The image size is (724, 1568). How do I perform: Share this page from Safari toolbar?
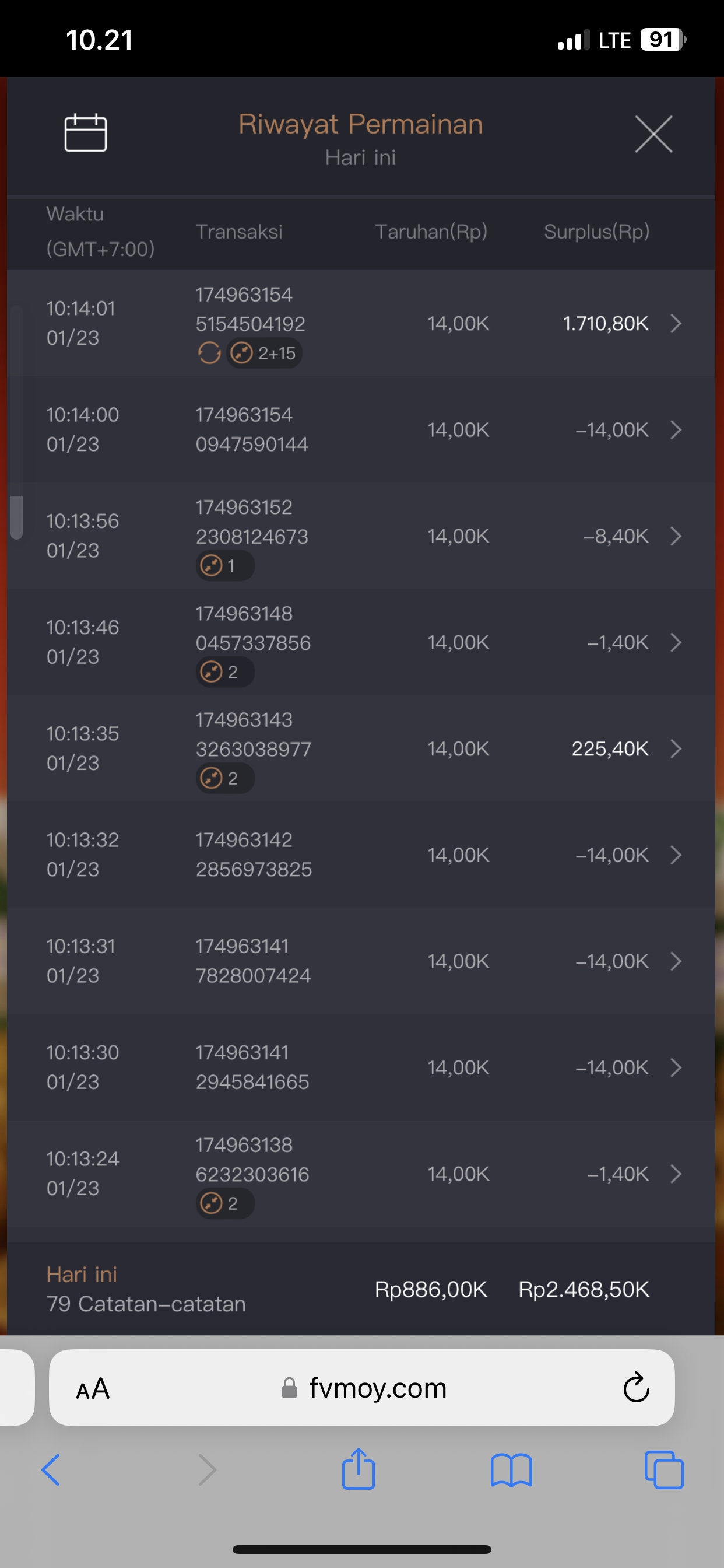(x=359, y=1469)
